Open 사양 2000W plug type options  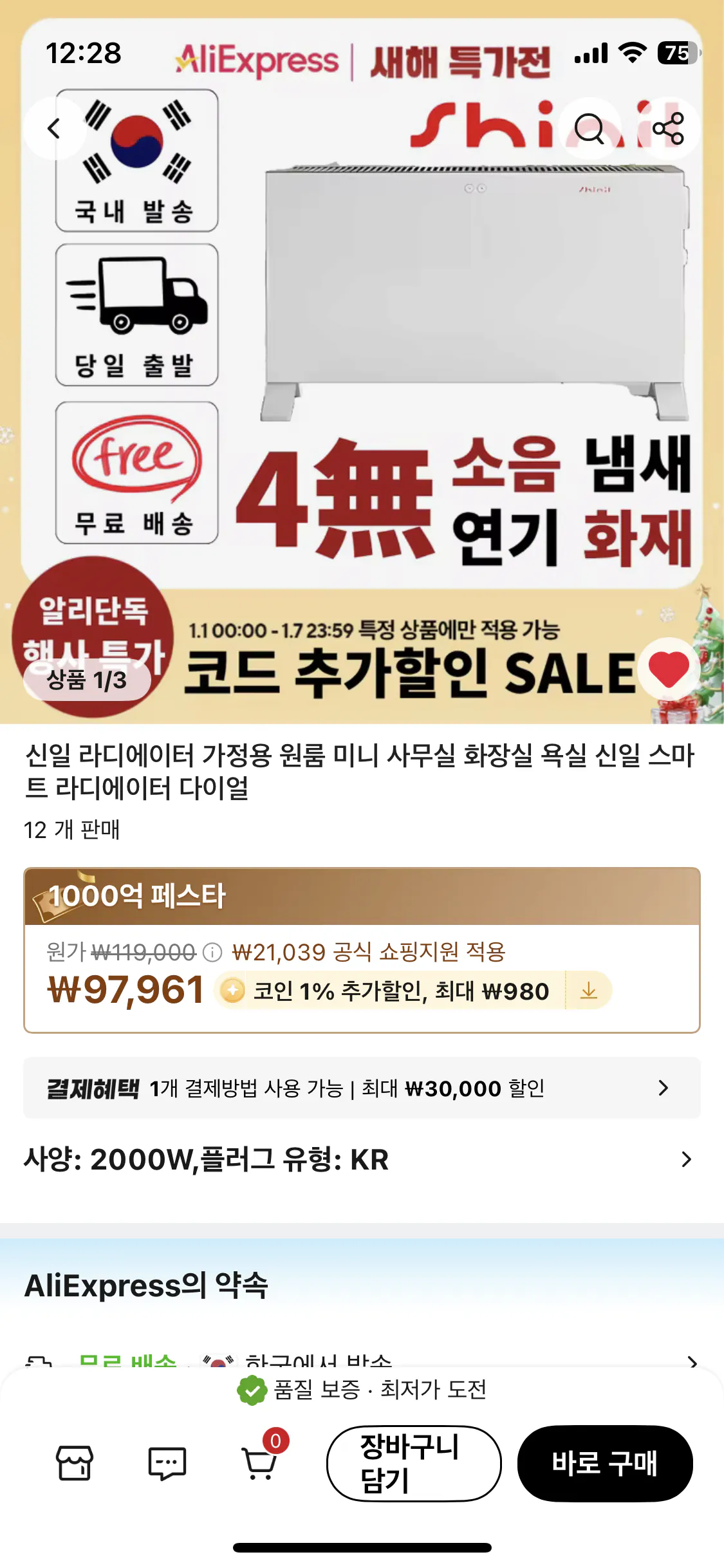(x=362, y=1159)
